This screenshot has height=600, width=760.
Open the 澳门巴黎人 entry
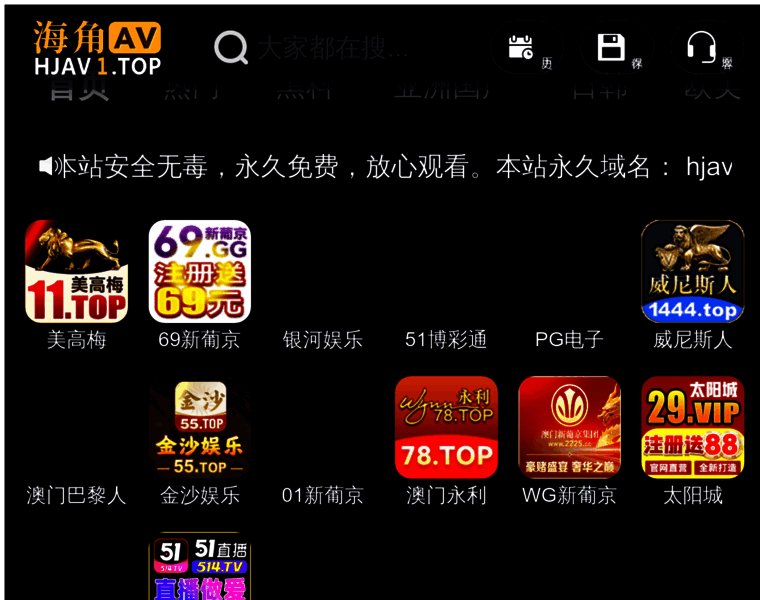76,494
